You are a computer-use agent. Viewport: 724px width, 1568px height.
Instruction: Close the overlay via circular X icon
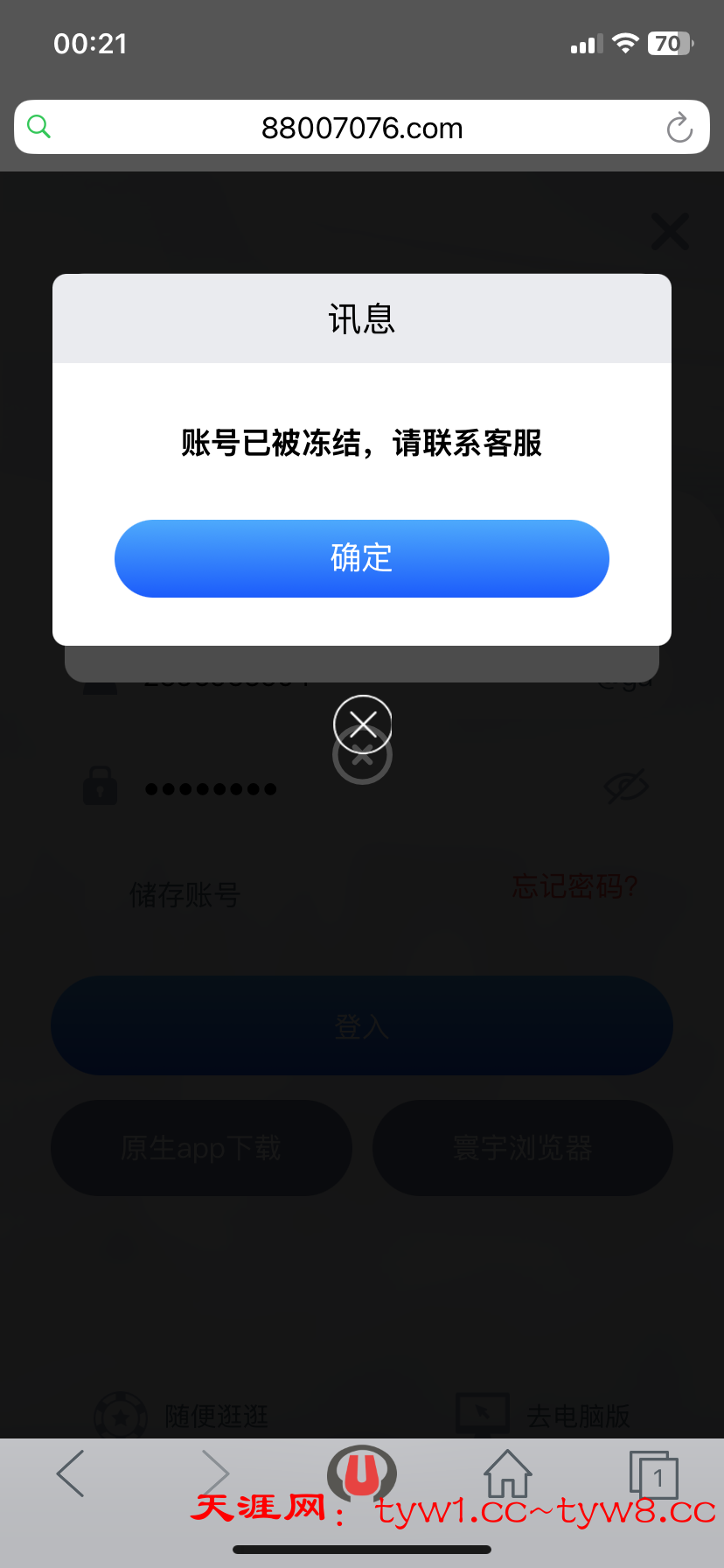coord(362,724)
